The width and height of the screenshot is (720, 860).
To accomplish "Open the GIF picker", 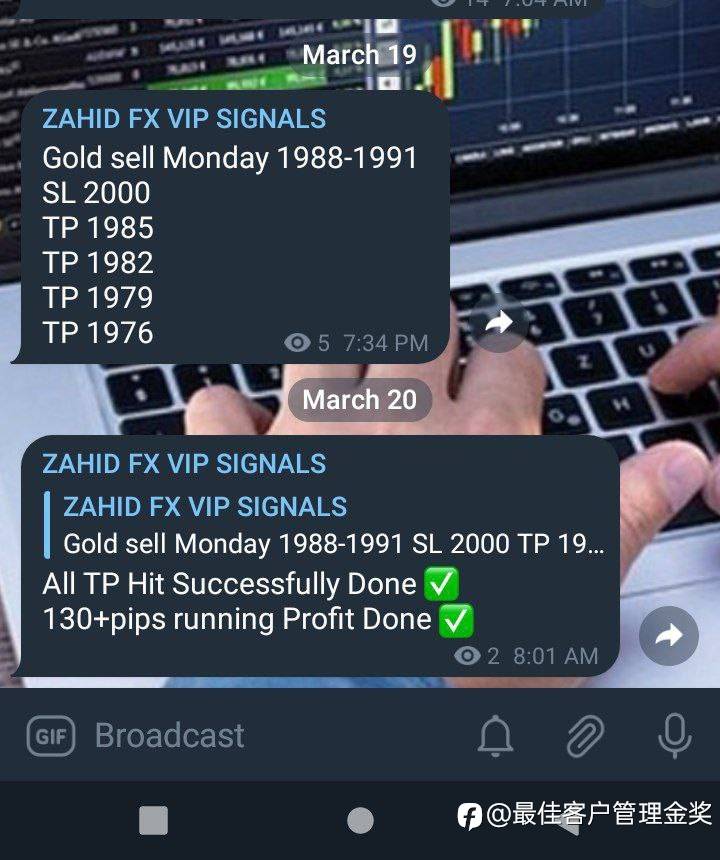I will 51,736.
